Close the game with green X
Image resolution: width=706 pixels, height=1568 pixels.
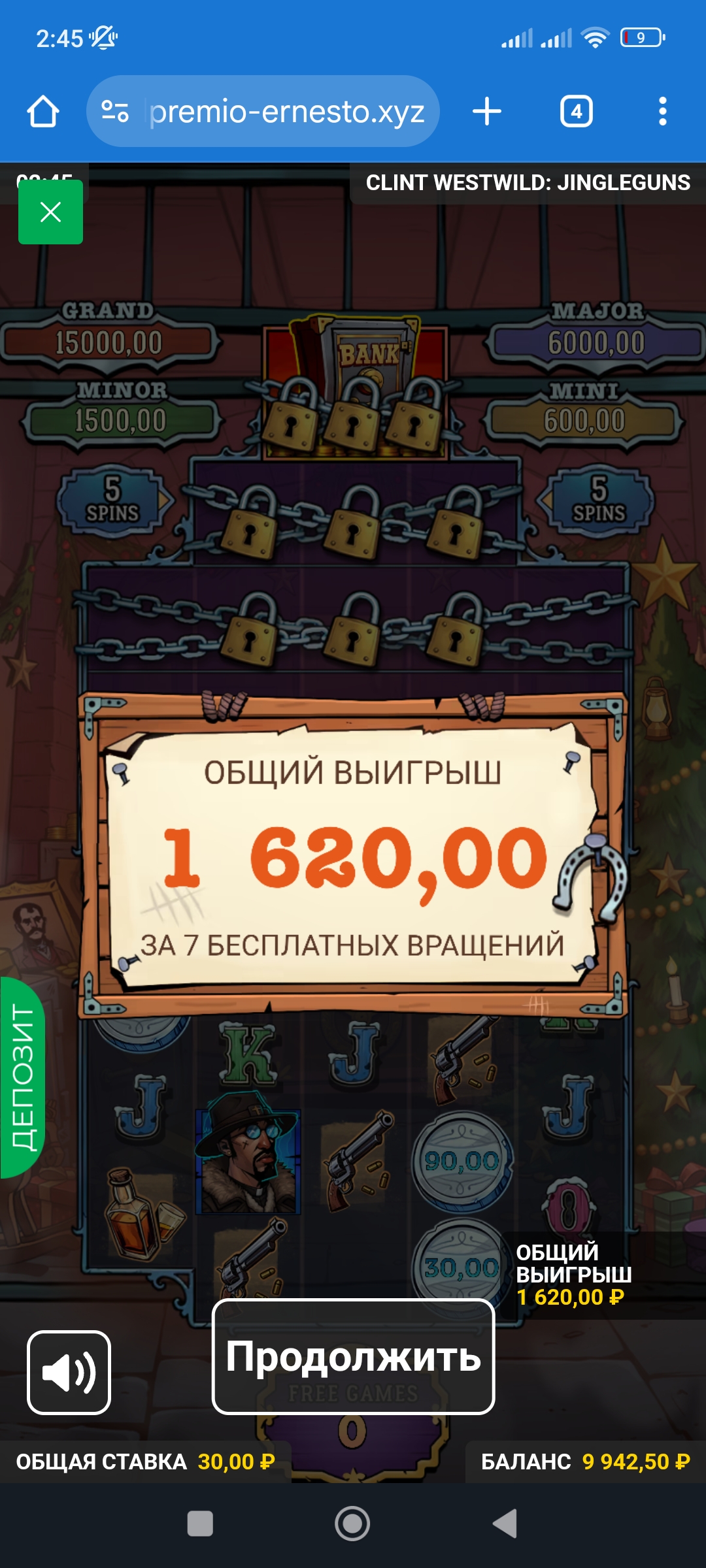[x=50, y=212]
